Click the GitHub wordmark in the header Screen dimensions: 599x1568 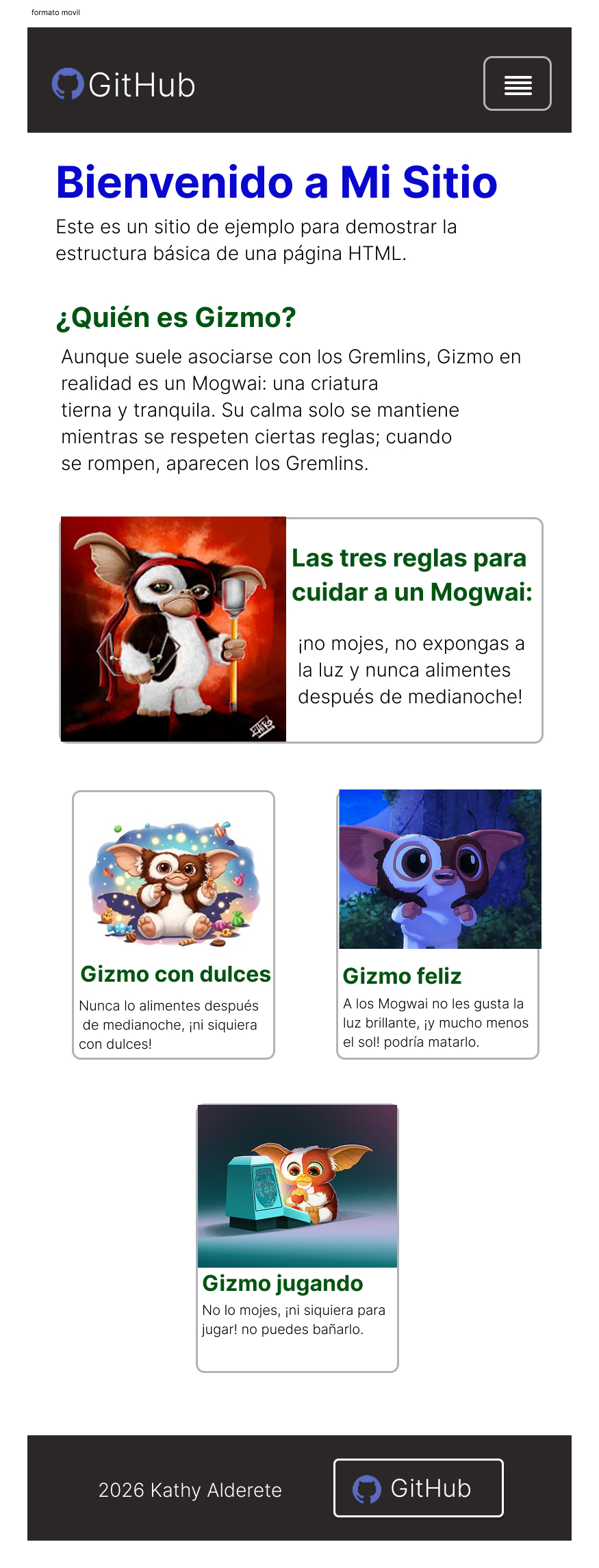coord(142,85)
